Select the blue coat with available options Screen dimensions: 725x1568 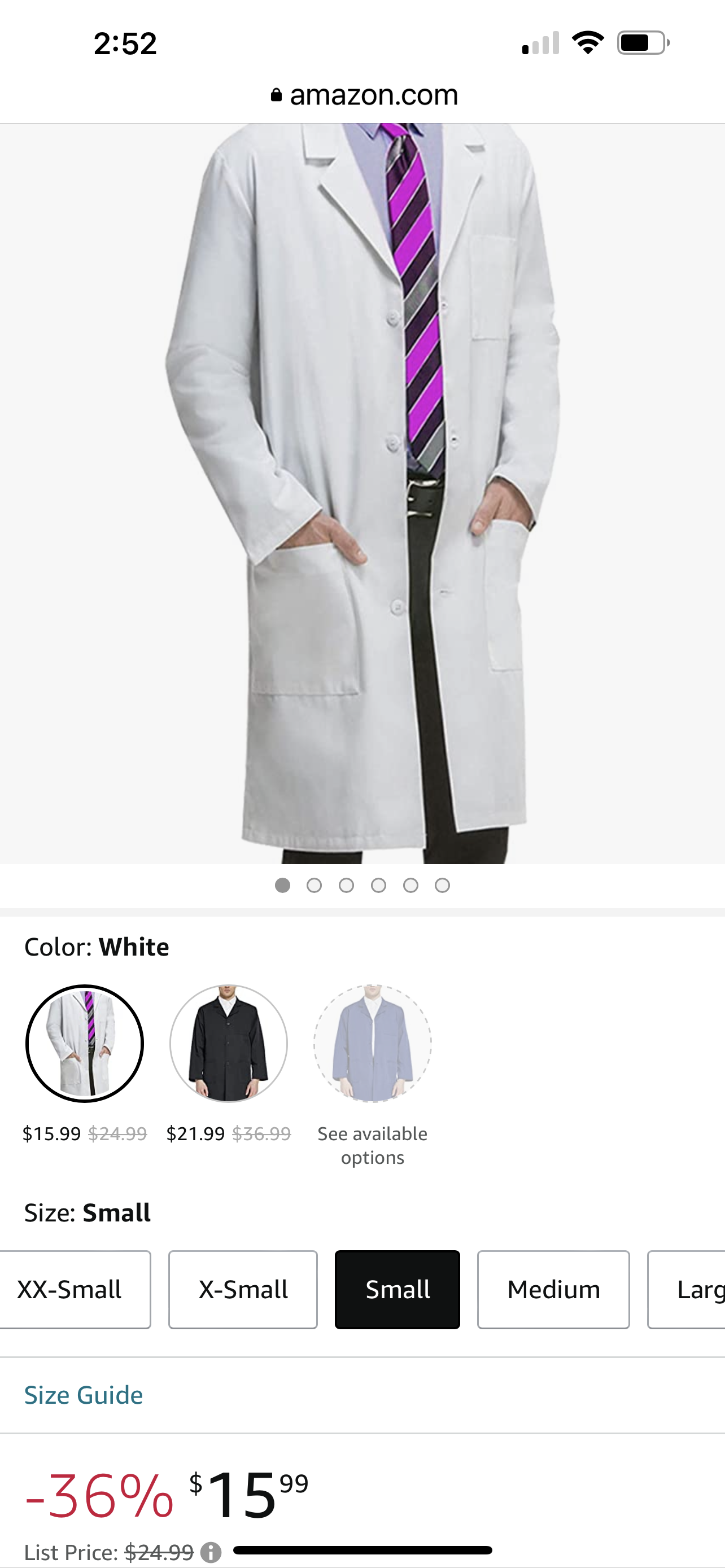pyautogui.click(x=373, y=1043)
